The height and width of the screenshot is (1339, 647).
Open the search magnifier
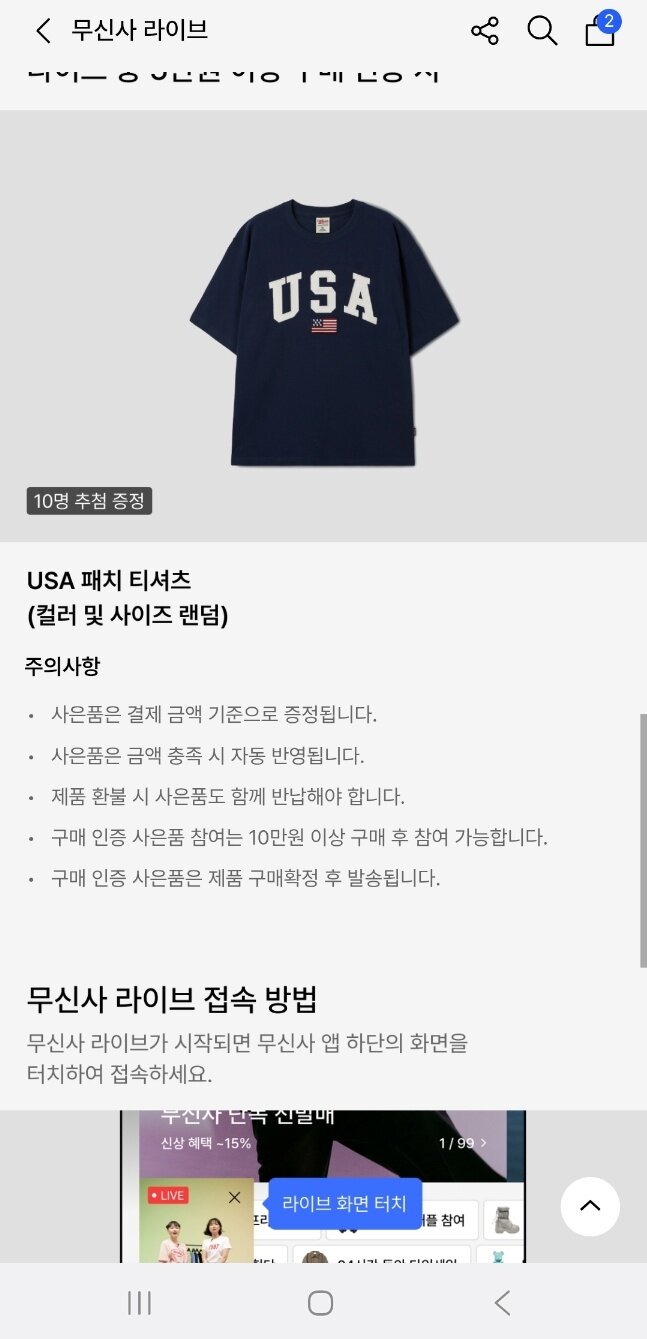[542, 31]
